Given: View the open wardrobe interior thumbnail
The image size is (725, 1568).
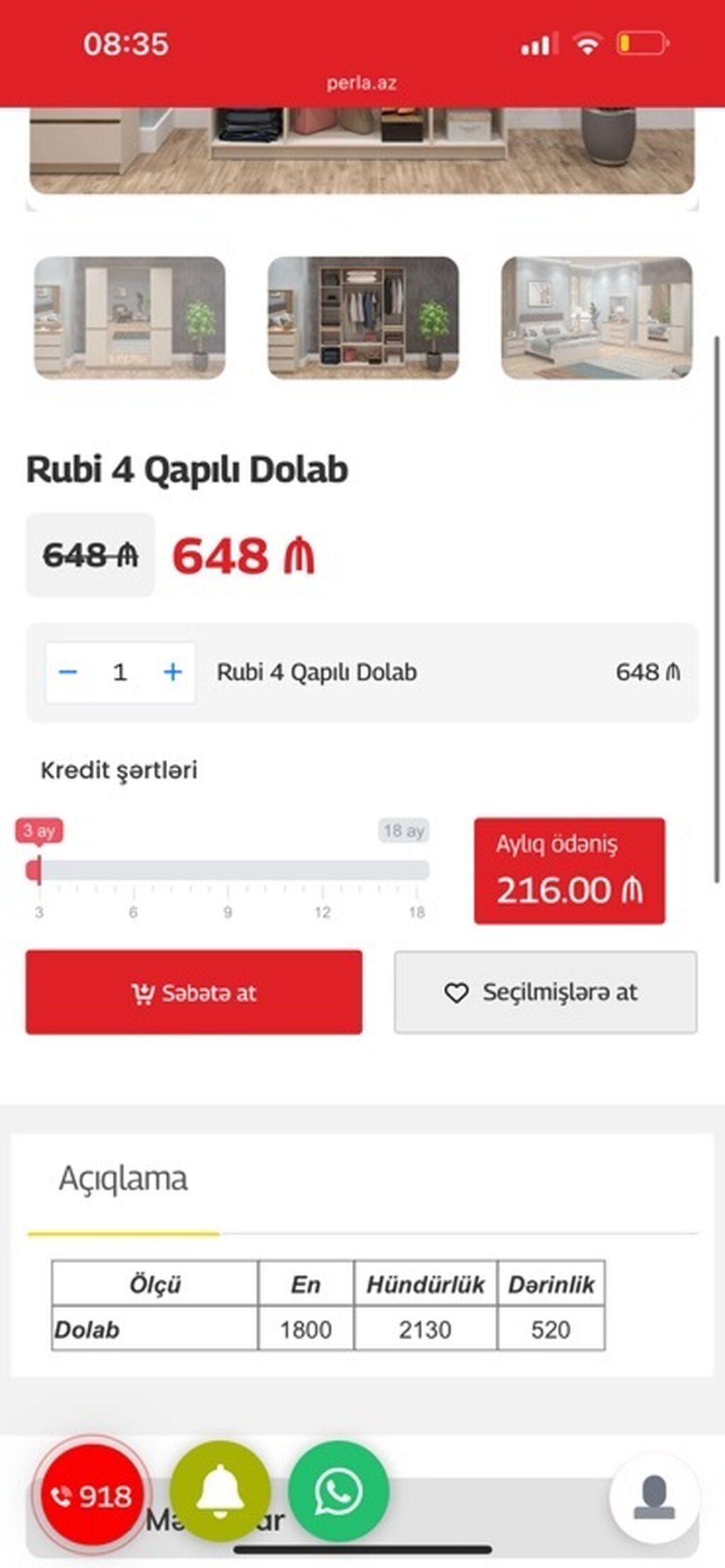Looking at the screenshot, I should tap(362, 318).
